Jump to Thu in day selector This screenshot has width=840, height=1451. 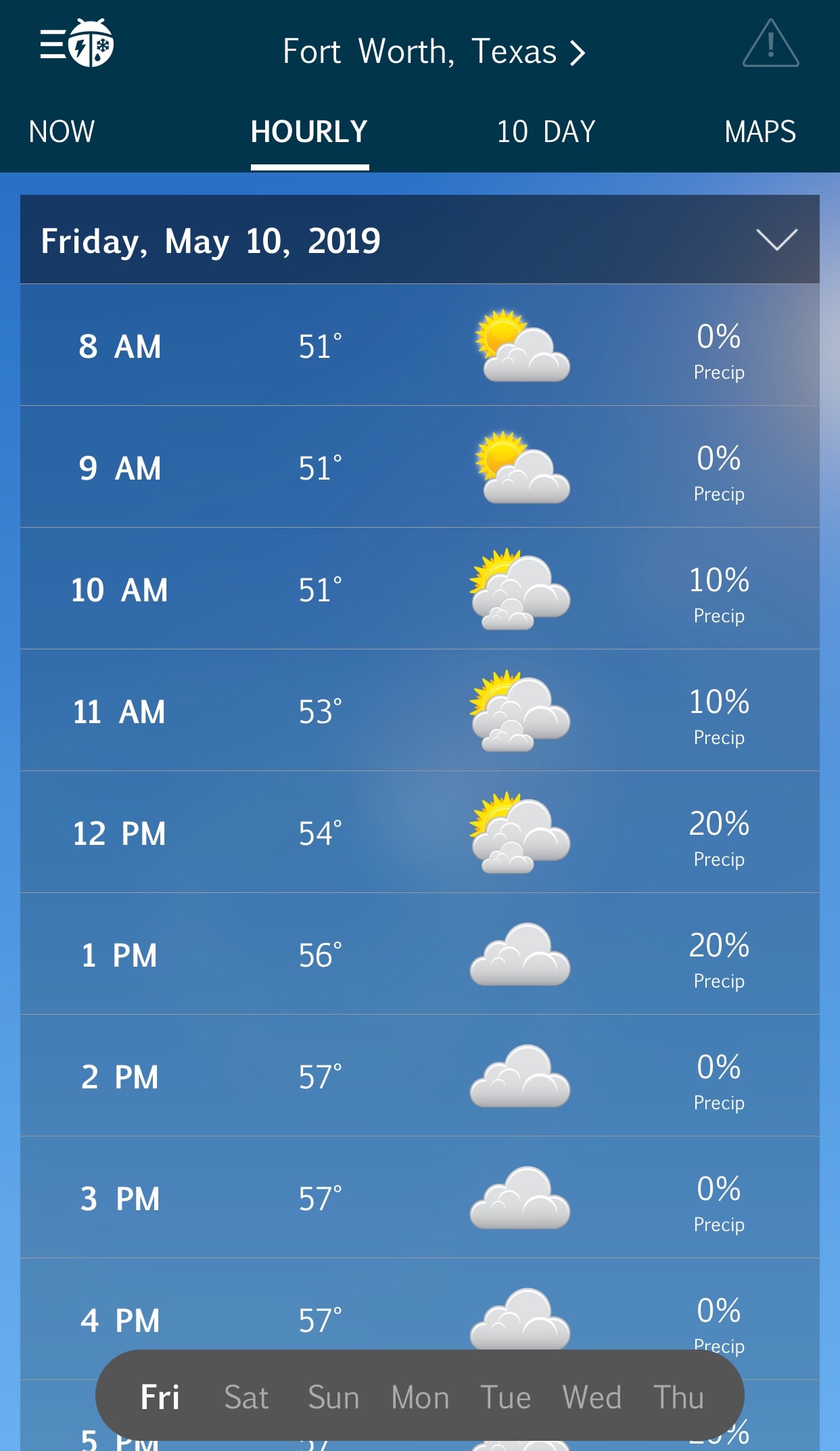pos(678,1397)
